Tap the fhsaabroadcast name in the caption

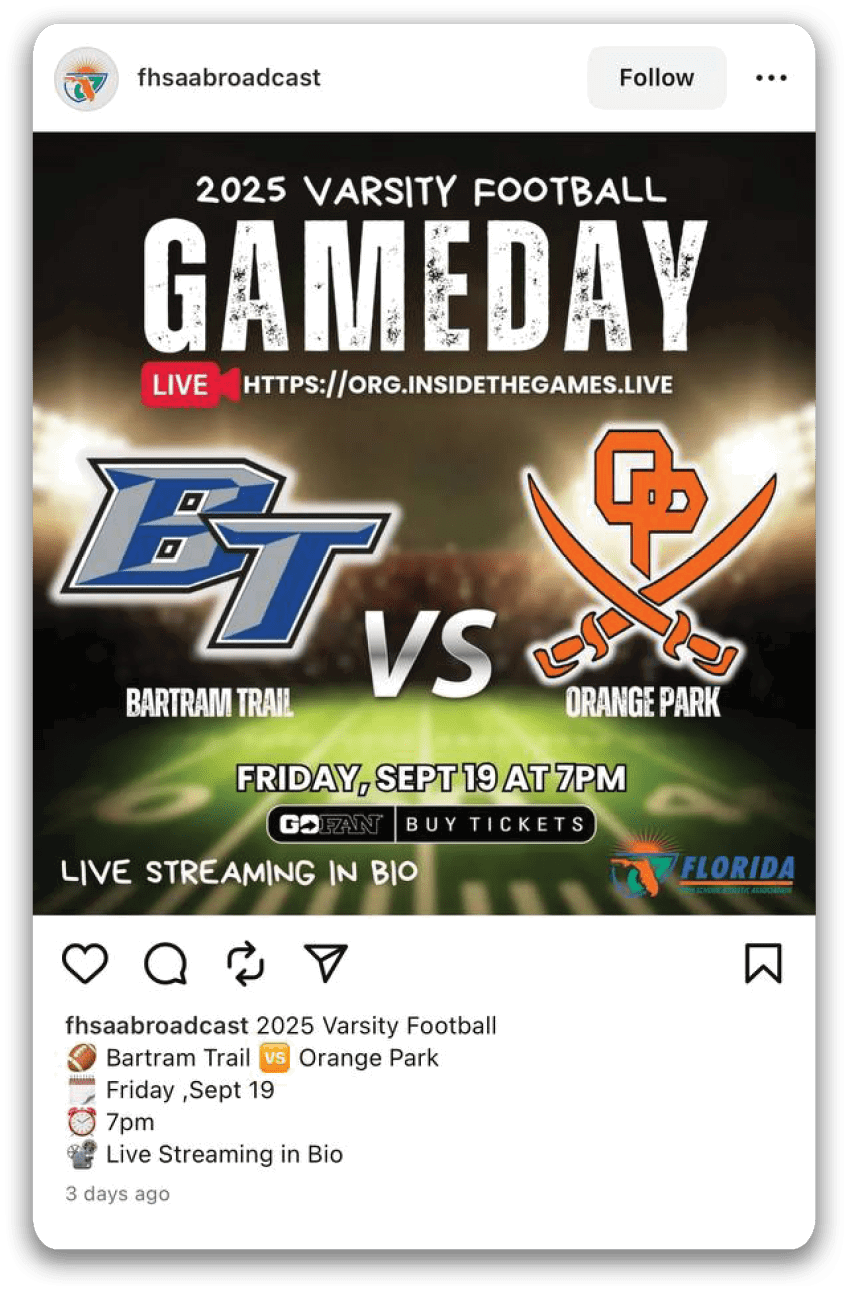coord(157,1025)
